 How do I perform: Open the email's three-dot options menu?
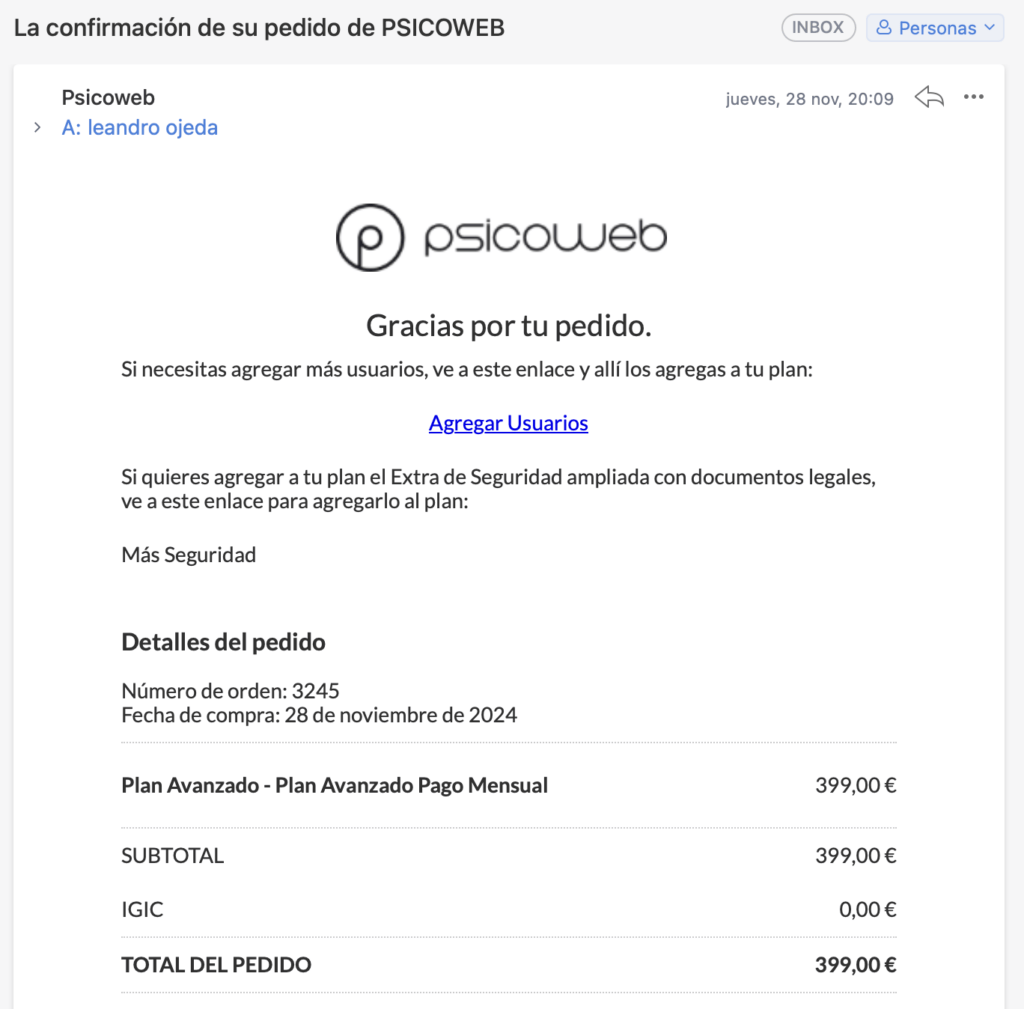click(973, 97)
